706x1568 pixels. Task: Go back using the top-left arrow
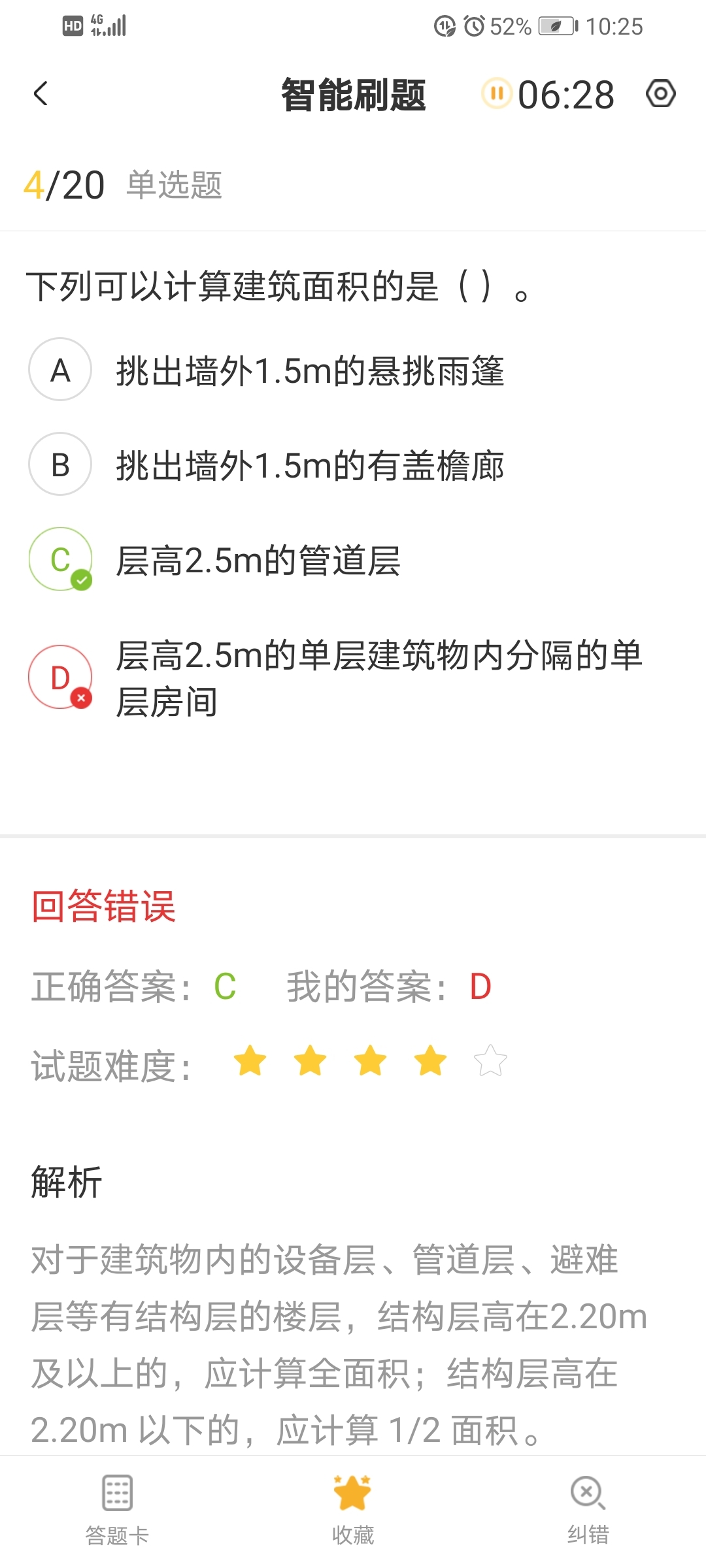click(x=41, y=93)
